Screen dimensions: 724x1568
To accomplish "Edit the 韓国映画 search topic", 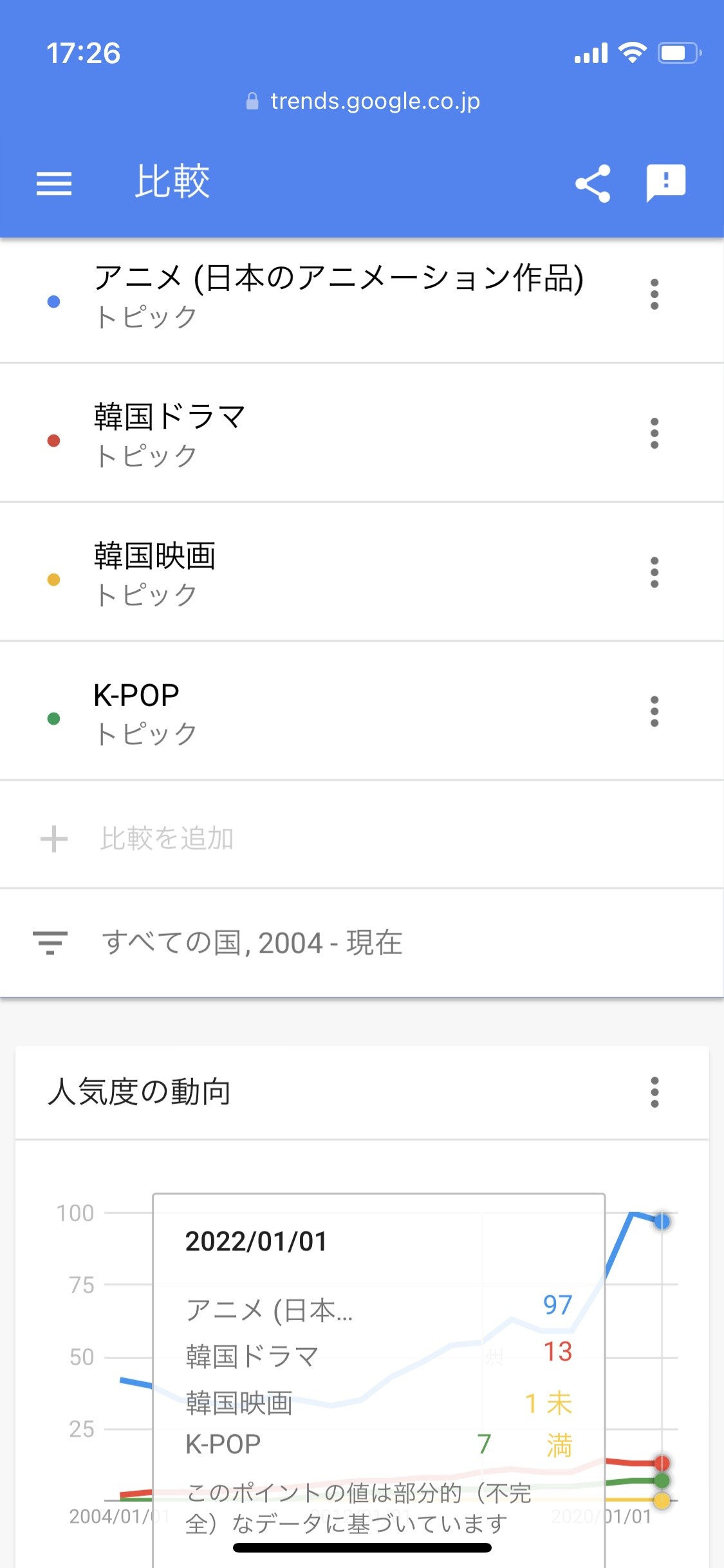I will (155, 573).
